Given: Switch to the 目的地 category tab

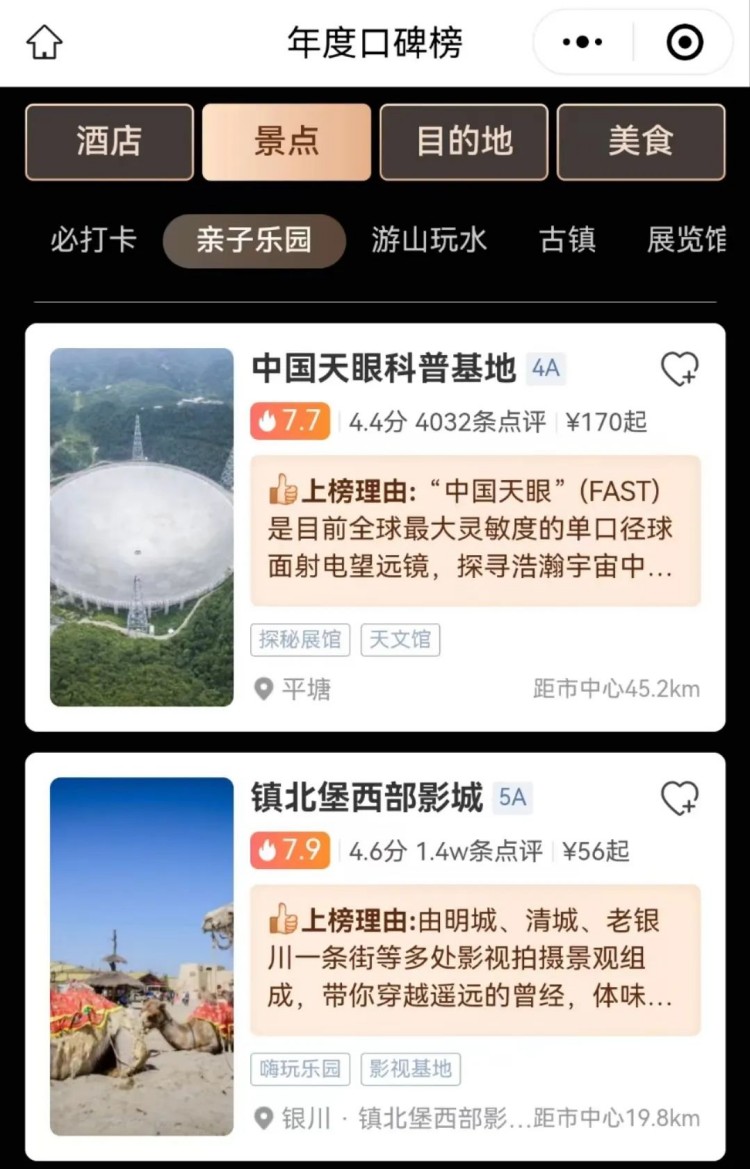Looking at the screenshot, I should (464, 142).
